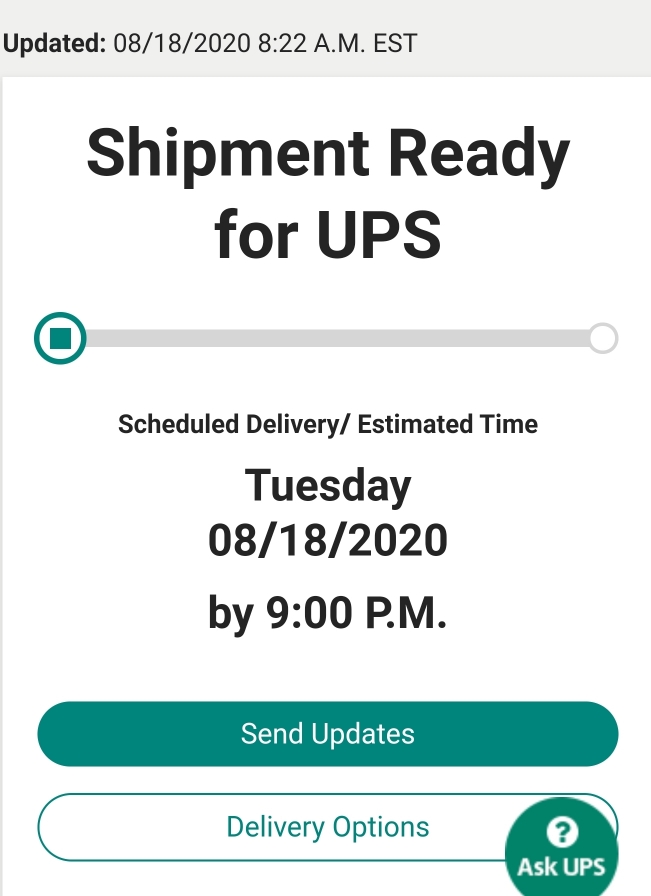The height and width of the screenshot is (896, 651).
Task: Tap the Send Updates button
Action: point(327,734)
